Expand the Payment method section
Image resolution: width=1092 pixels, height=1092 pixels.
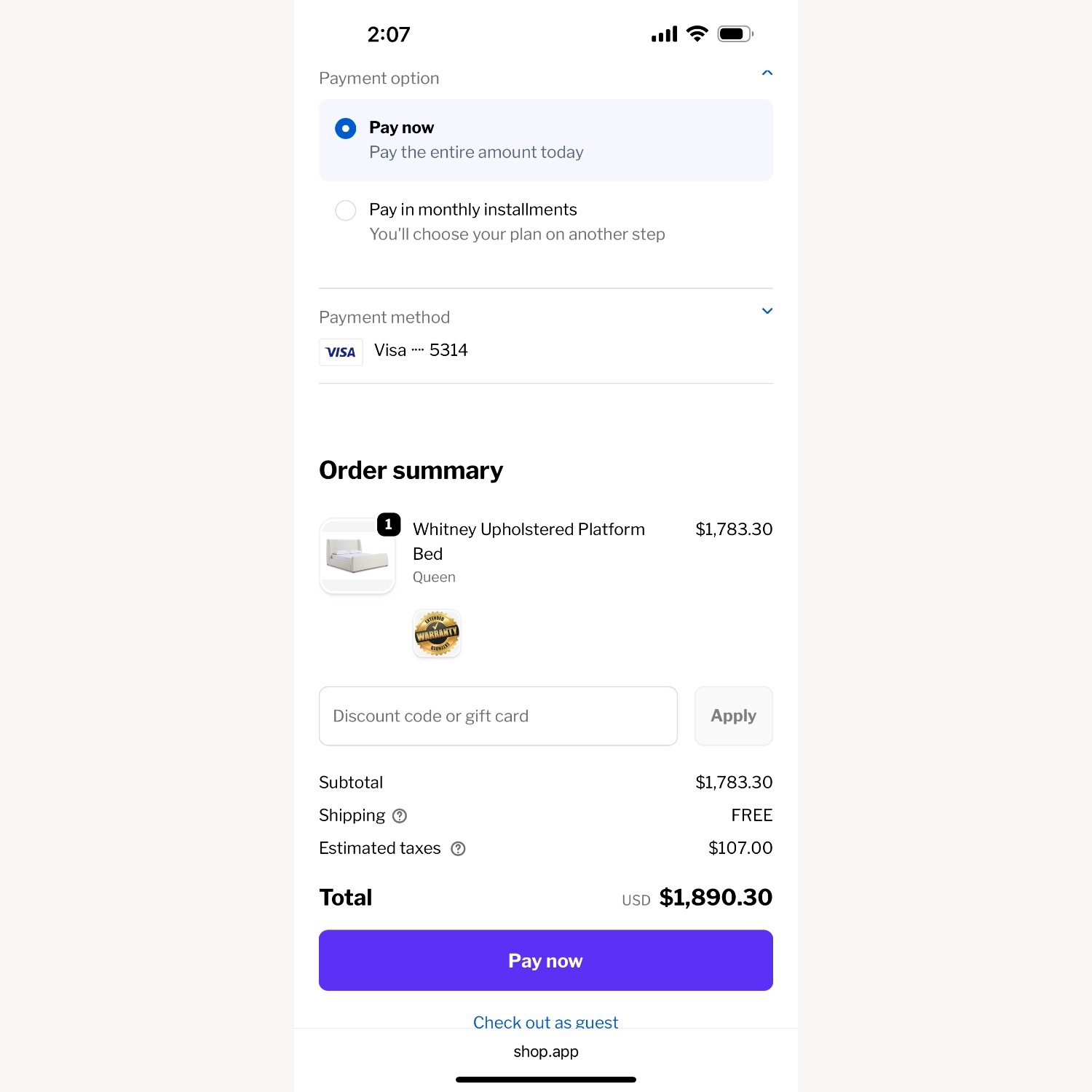pos(767,311)
